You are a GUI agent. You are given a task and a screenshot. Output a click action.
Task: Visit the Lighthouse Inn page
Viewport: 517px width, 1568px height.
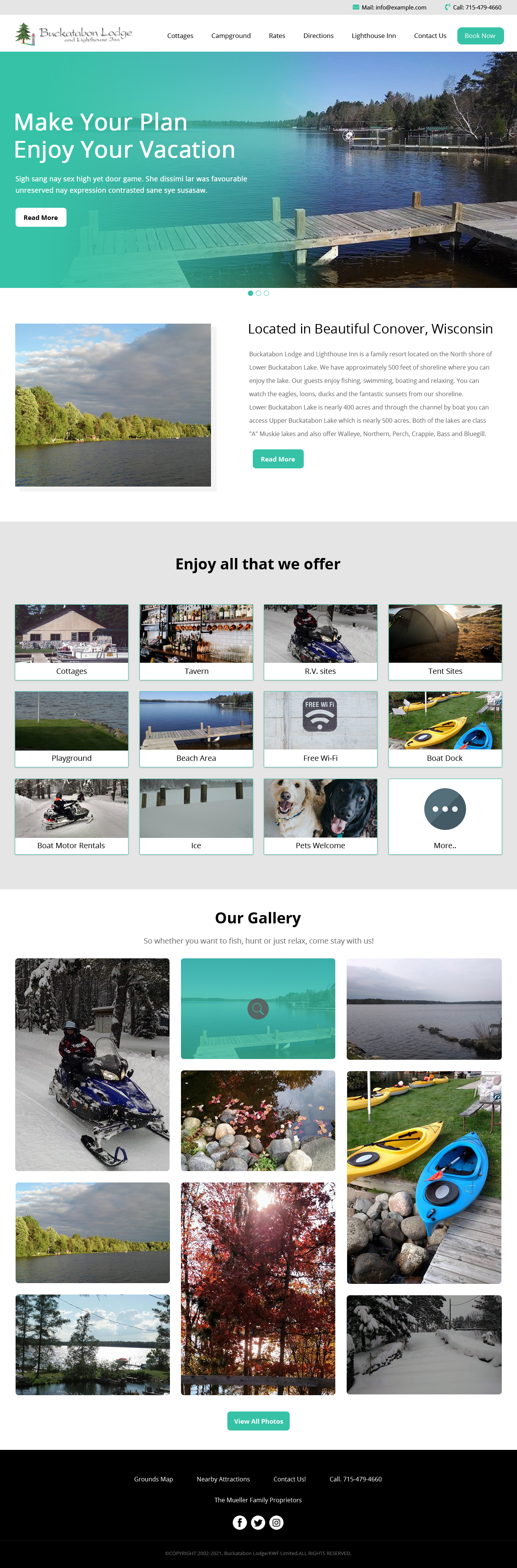click(x=373, y=36)
